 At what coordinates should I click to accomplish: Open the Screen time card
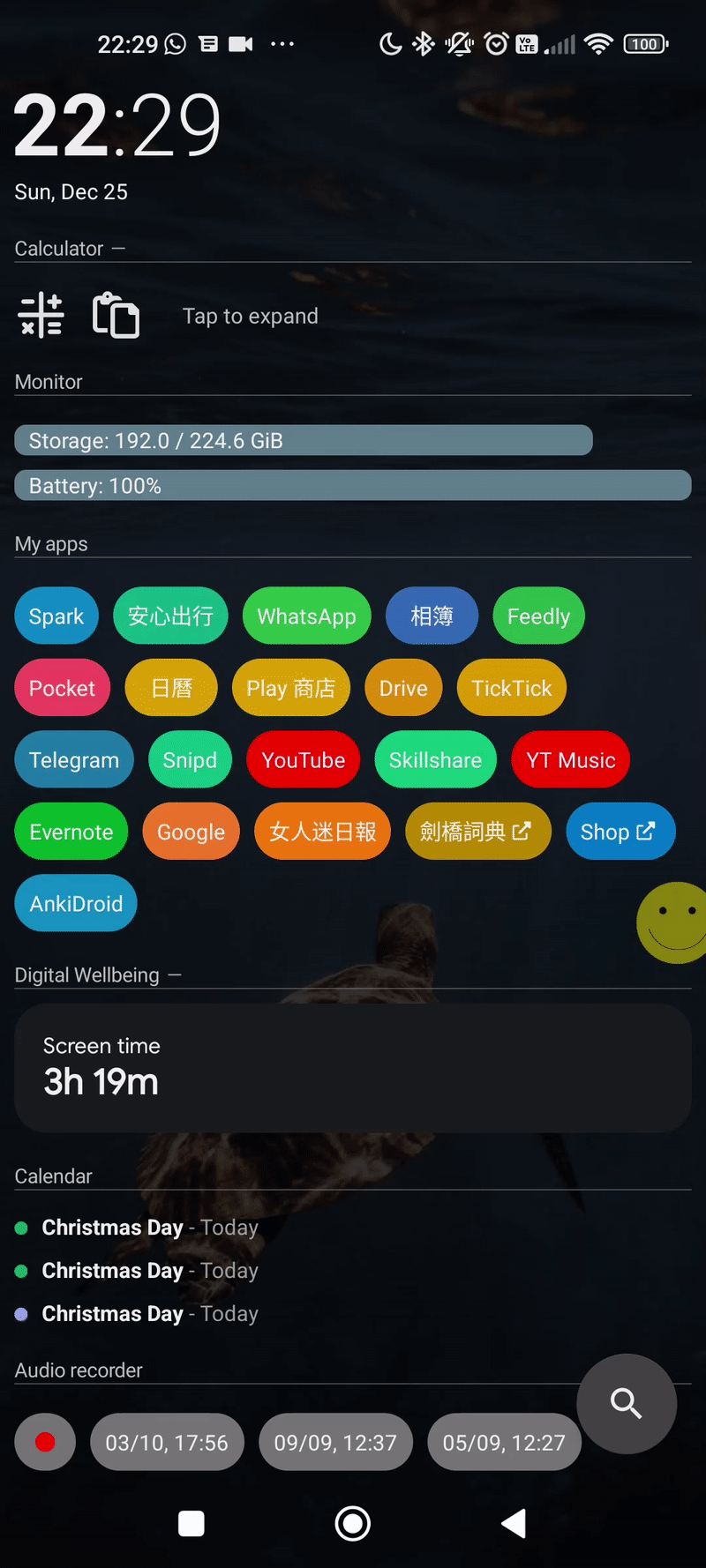[353, 1067]
